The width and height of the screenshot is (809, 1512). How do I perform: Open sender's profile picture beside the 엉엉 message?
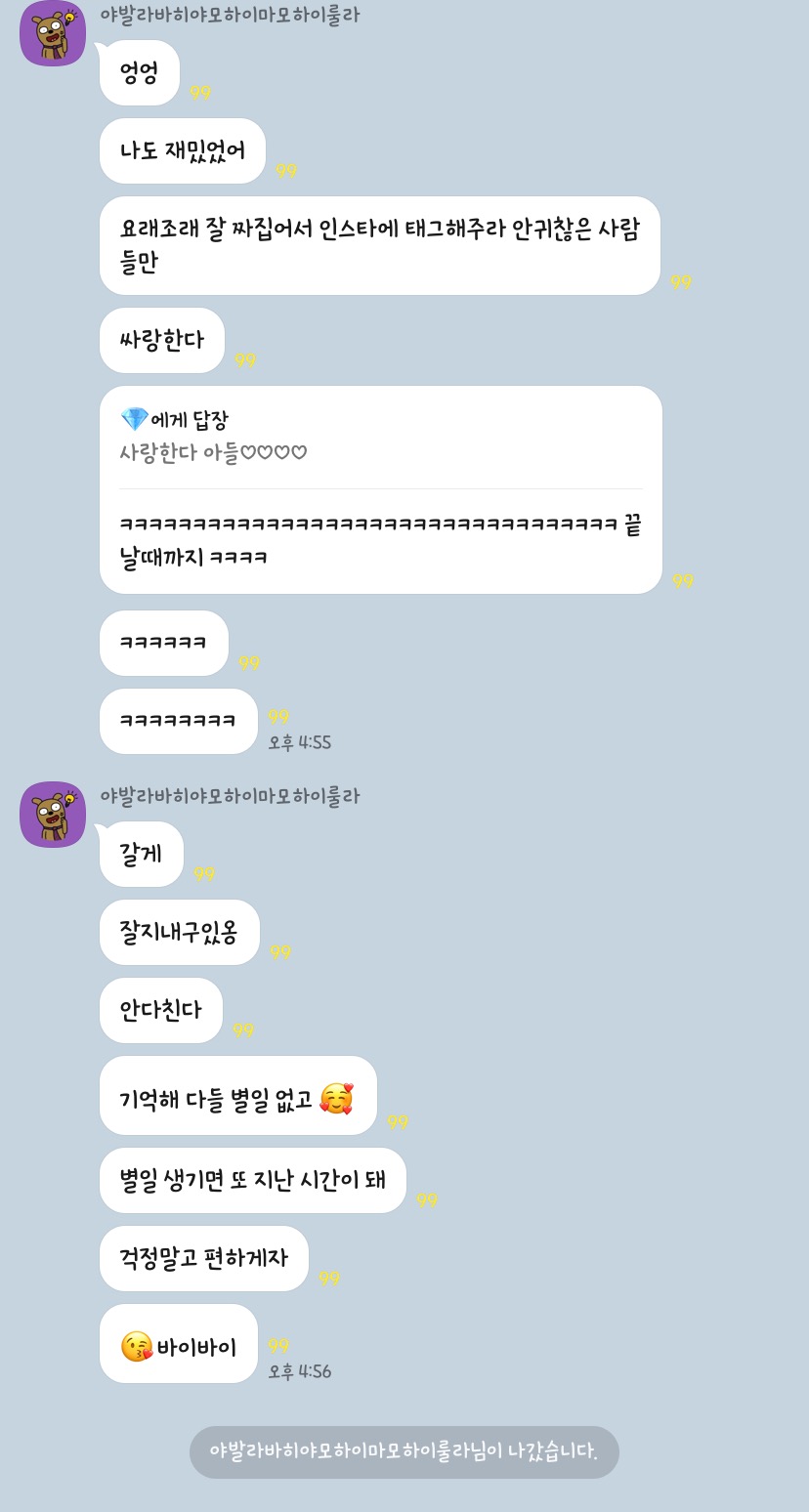(53, 33)
